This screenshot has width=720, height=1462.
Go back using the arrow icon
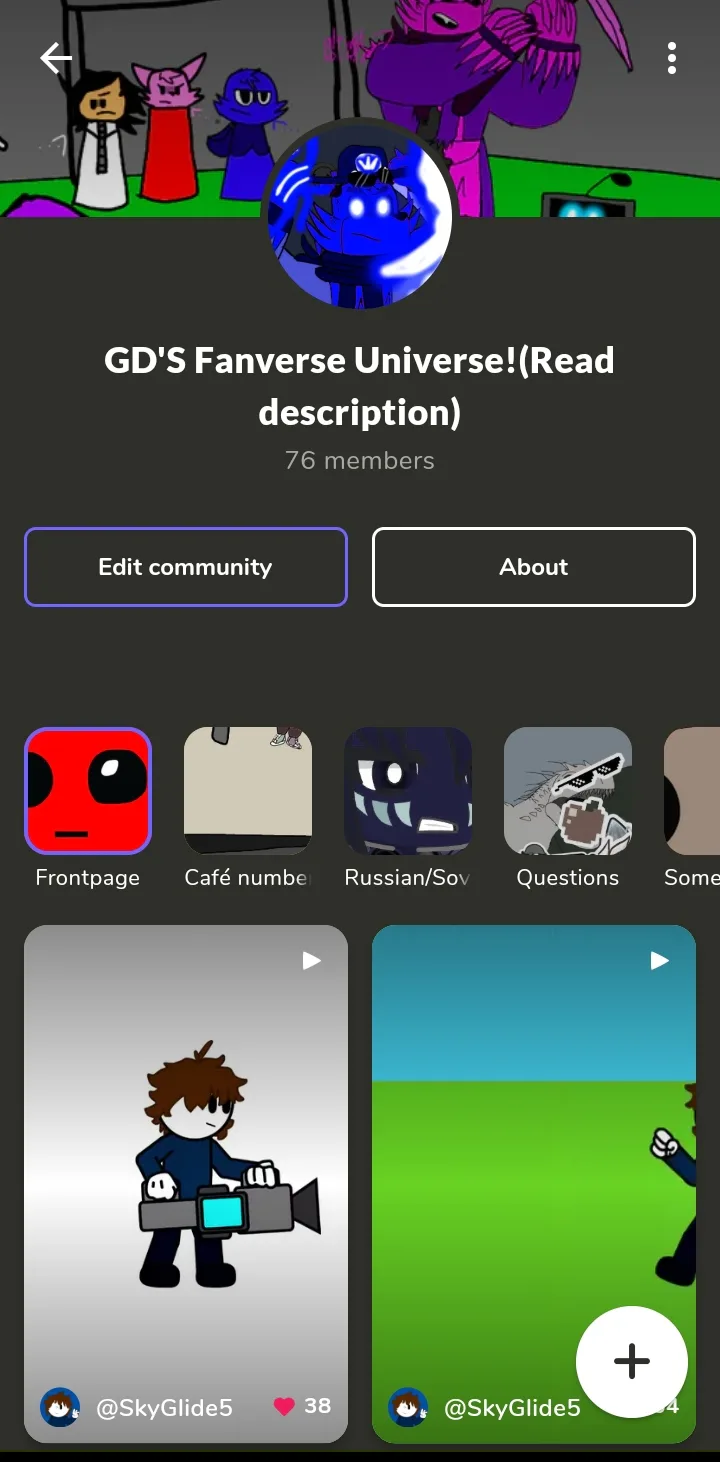(x=55, y=59)
